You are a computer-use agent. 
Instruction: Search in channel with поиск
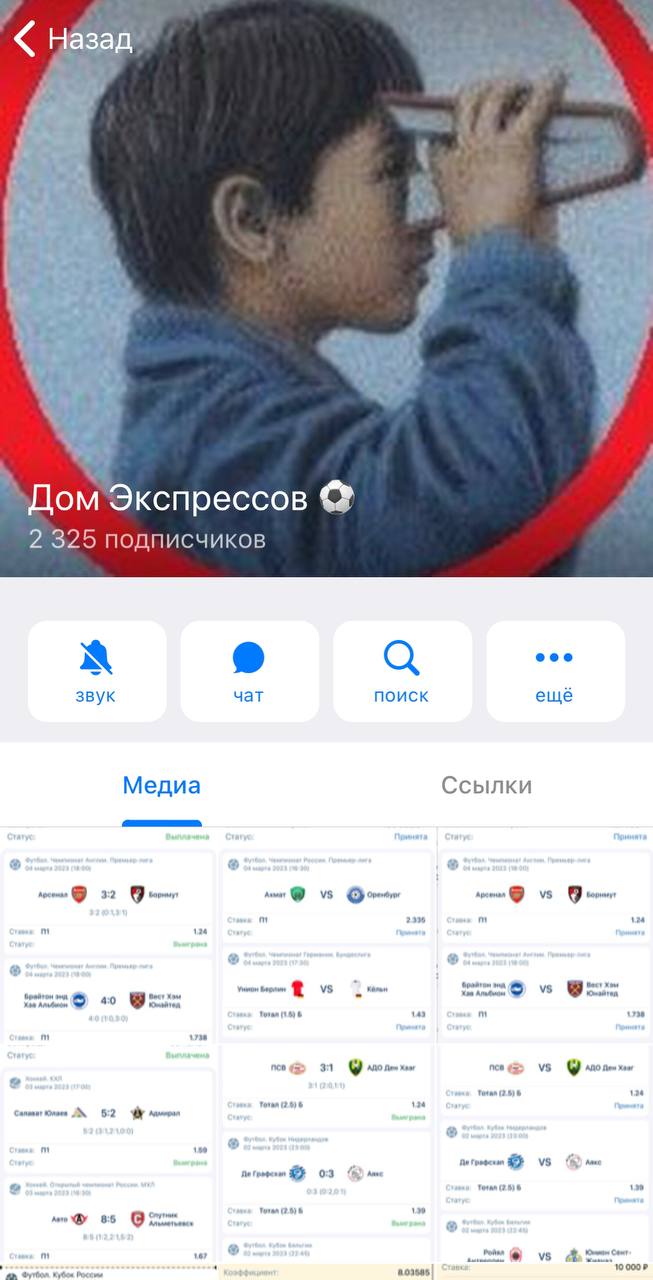point(402,671)
